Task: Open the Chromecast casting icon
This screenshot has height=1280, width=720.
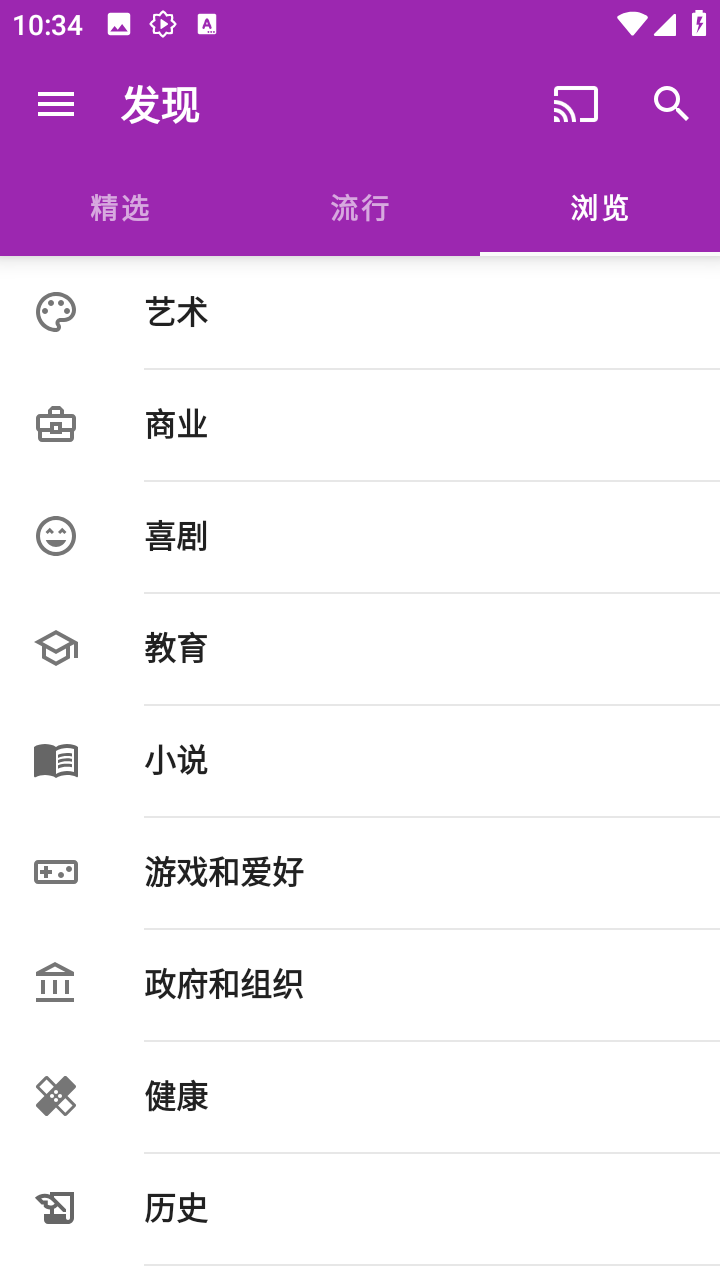Action: click(576, 103)
